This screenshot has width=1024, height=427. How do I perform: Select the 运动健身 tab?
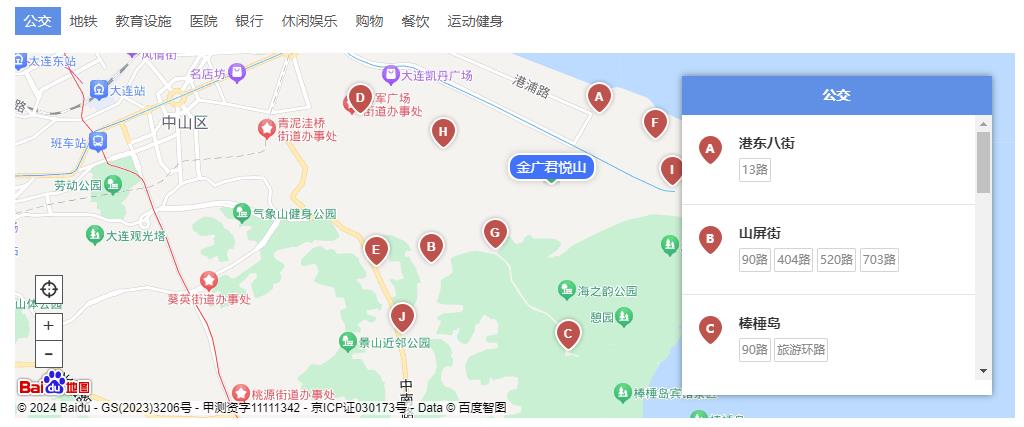tap(475, 21)
